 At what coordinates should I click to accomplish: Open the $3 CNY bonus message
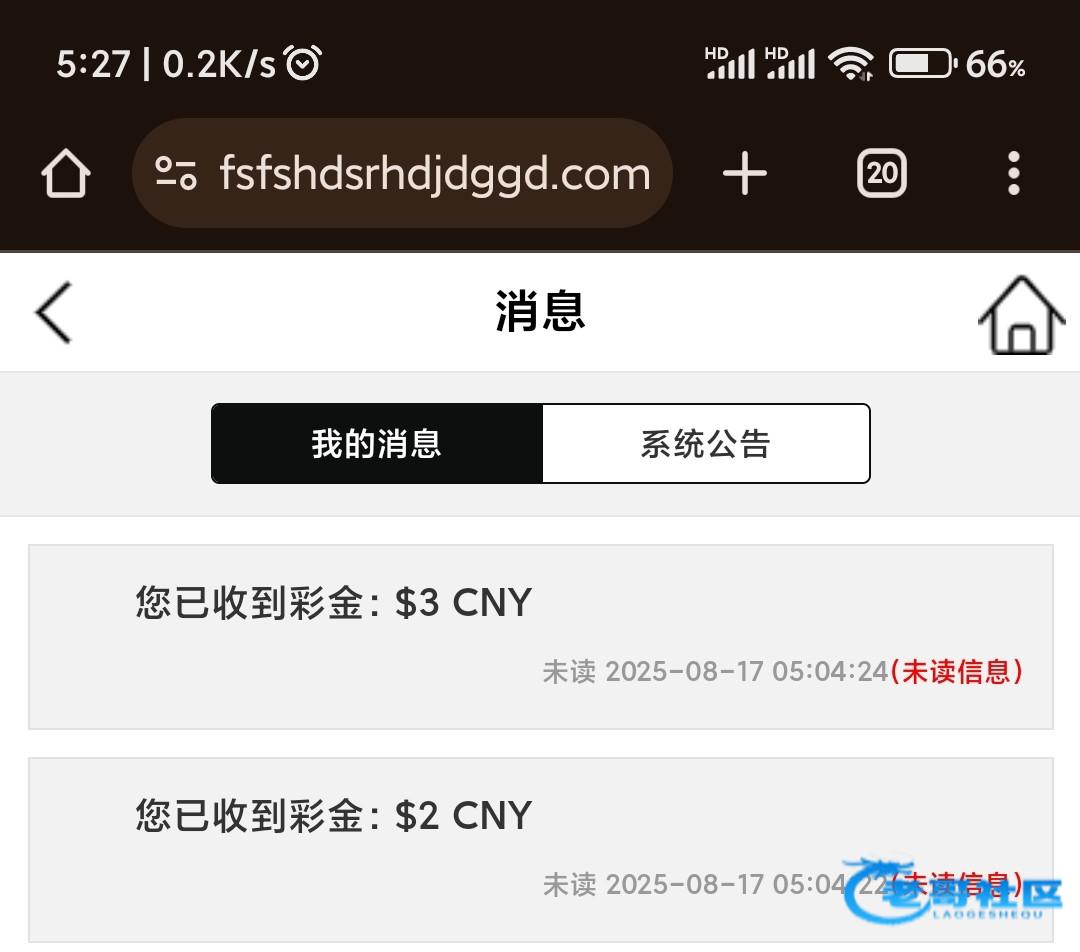pyautogui.click(x=540, y=636)
